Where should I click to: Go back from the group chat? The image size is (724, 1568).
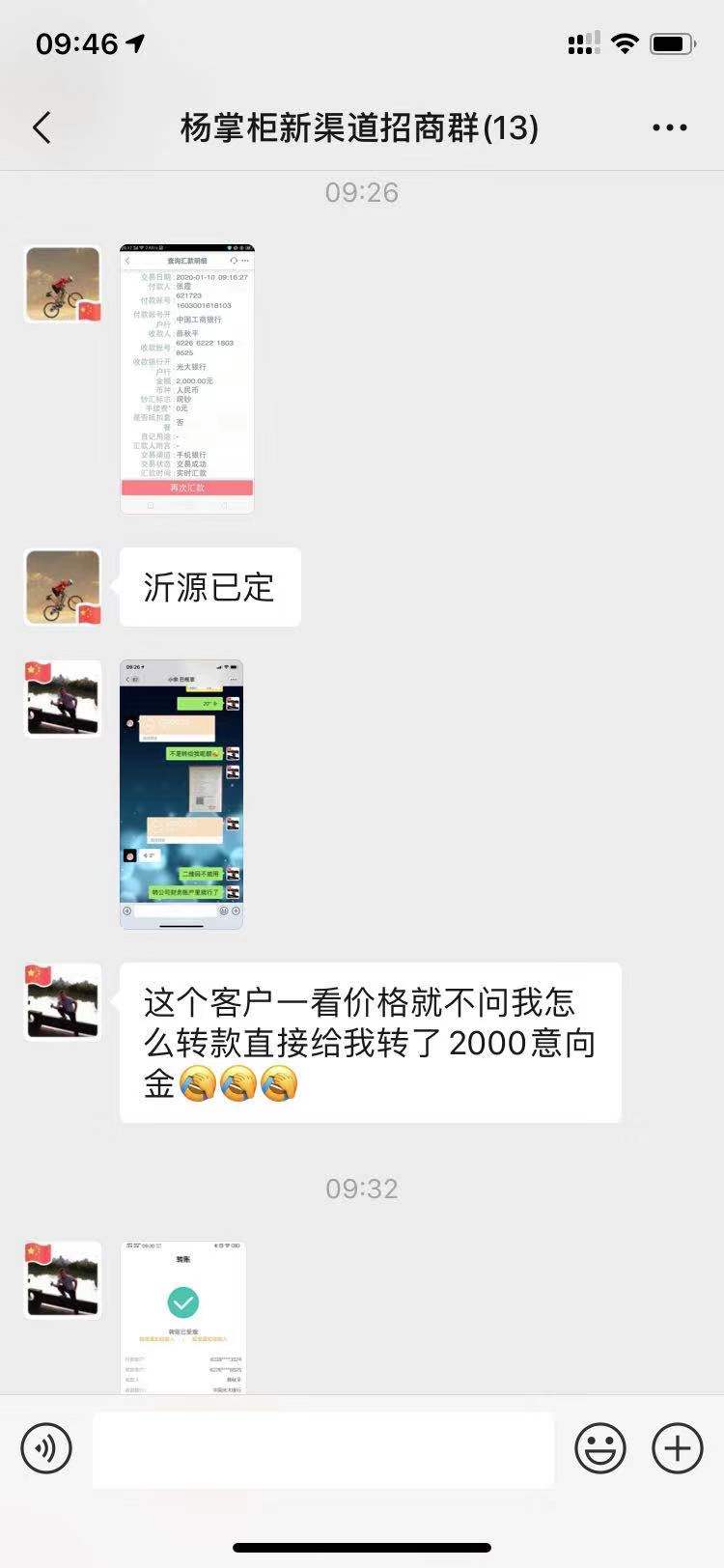42,127
